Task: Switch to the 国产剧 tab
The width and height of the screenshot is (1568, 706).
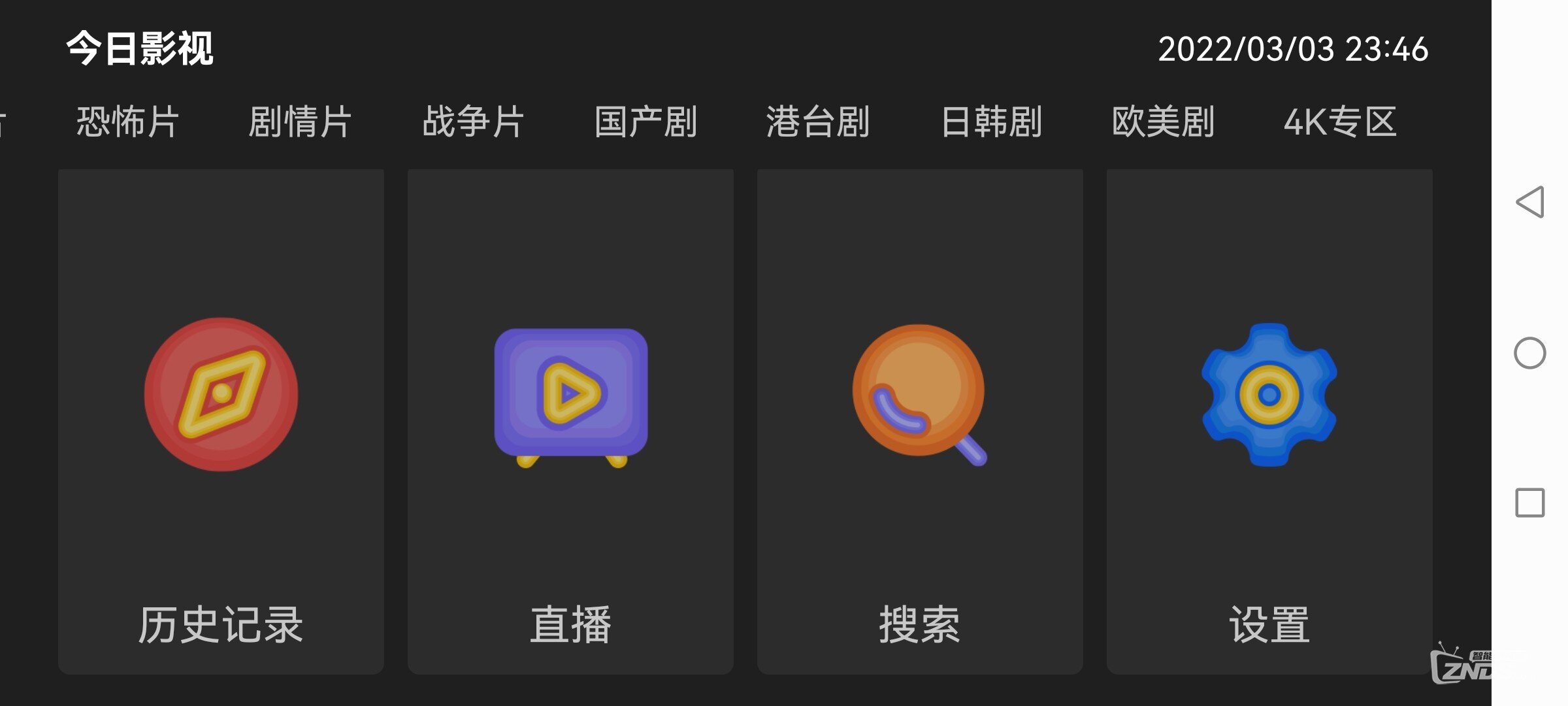Action: pyautogui.click(x=645, y=122)
